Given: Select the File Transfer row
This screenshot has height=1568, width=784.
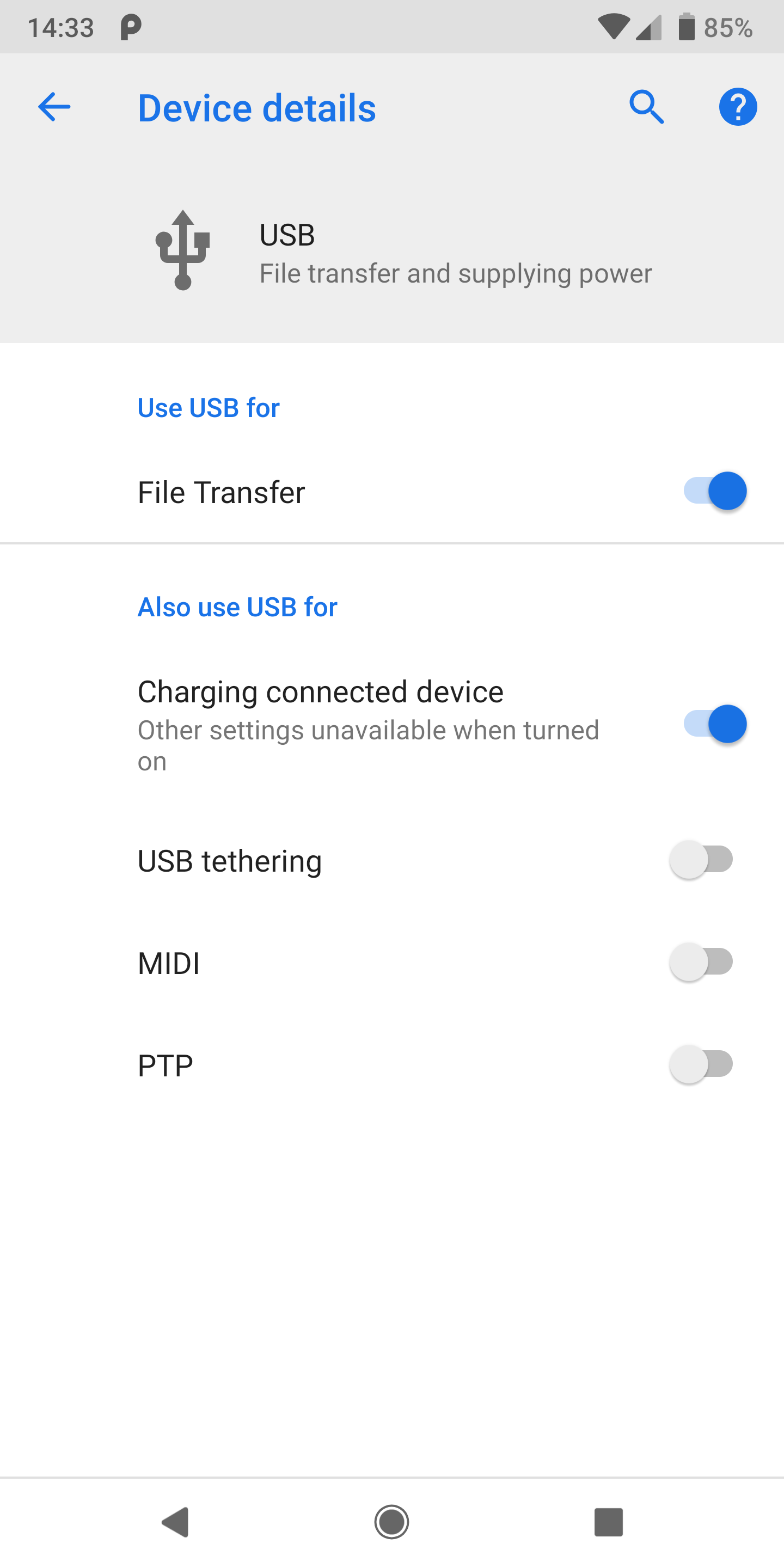Looking at the screenshot, I should [222, 492].
